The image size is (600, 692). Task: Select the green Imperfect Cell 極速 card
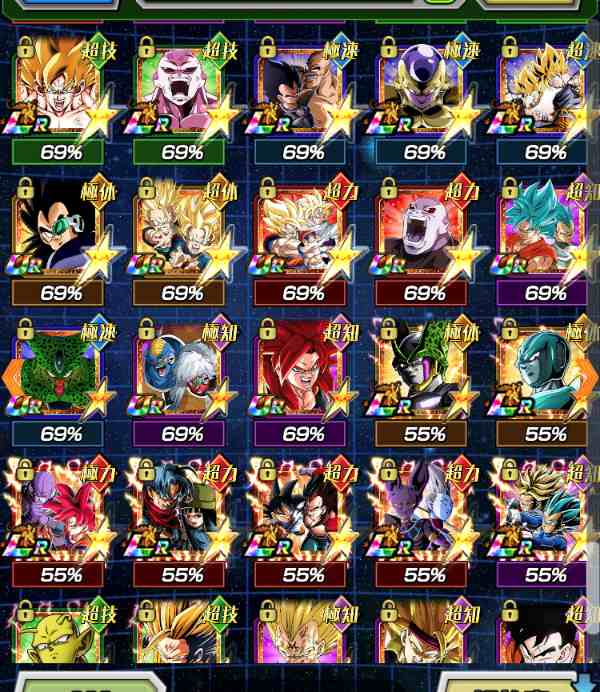62,377
